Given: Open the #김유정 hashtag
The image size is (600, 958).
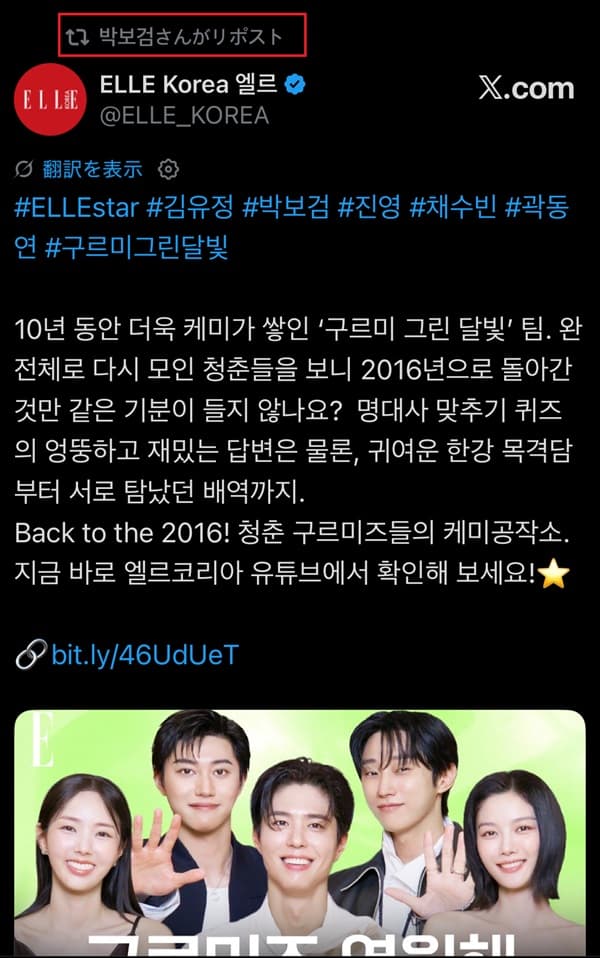Looking at the screenshot, I should [190, 208].
